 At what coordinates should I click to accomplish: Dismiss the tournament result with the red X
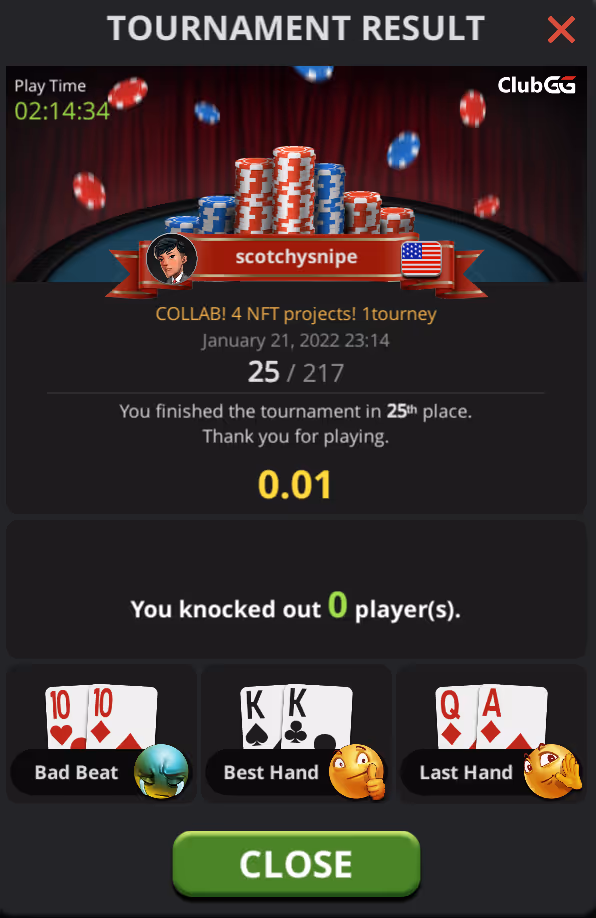click(x=561, y=29)
